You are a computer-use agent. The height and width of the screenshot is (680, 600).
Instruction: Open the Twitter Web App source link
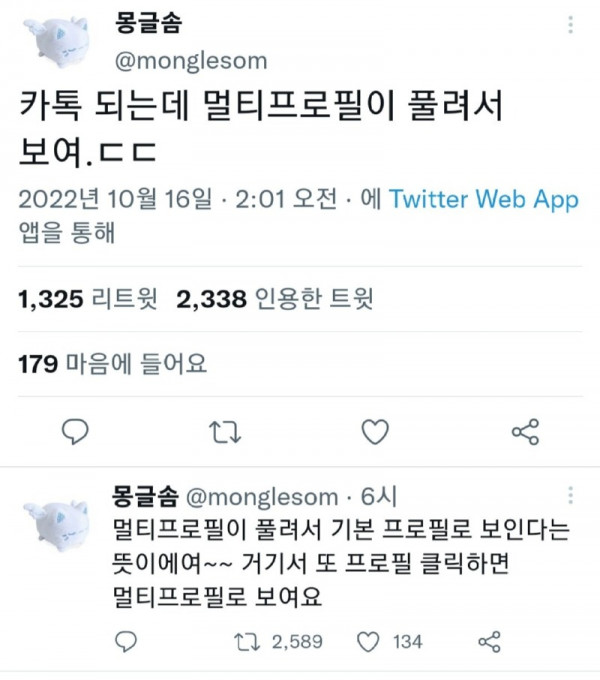[x=483, y=199]
